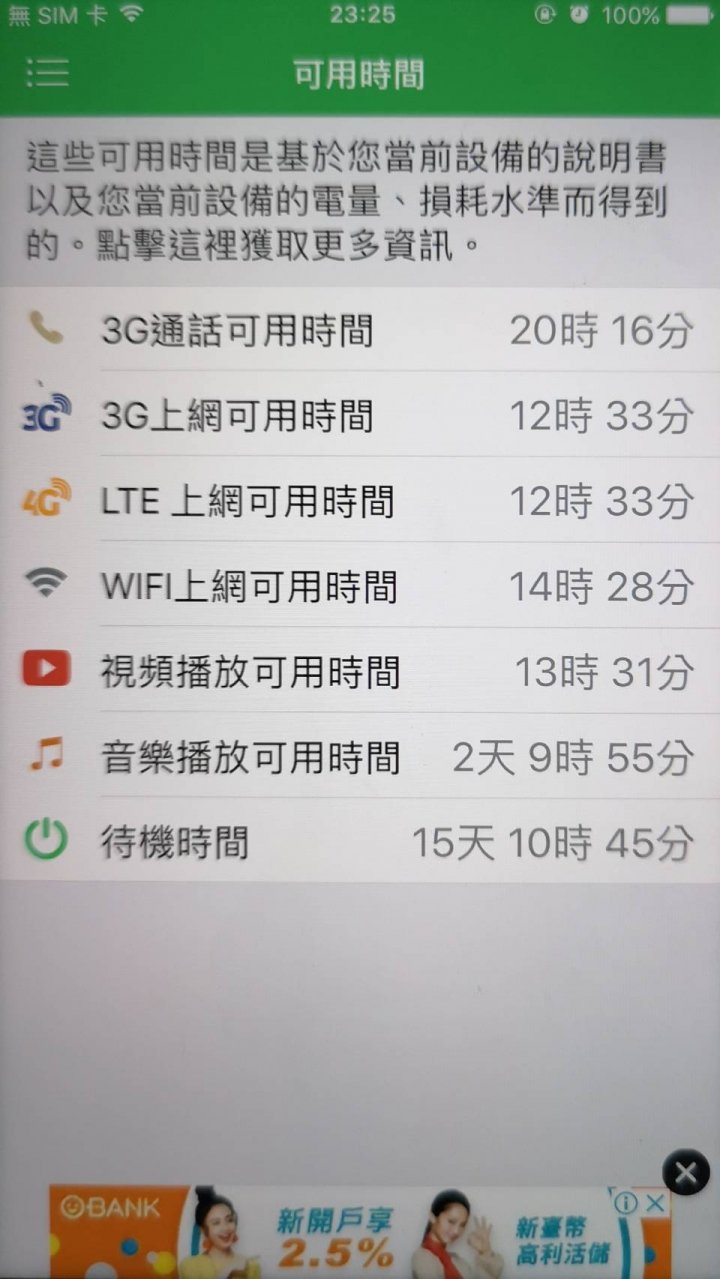Tap the ad info icon
Viewport: 720px width, 1279px height.
[624, 1203]
